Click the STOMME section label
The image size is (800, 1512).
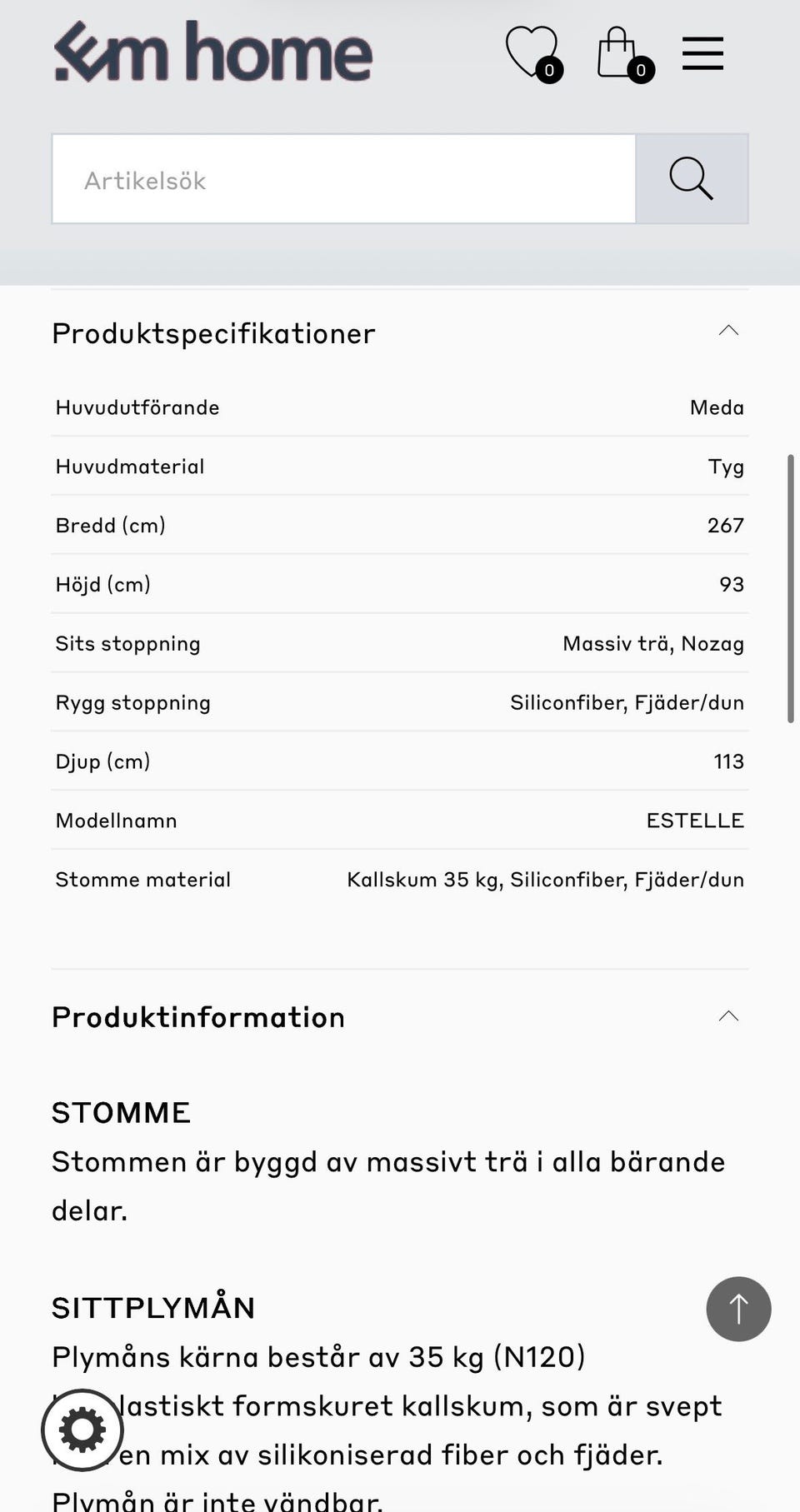coord(121,1111)
